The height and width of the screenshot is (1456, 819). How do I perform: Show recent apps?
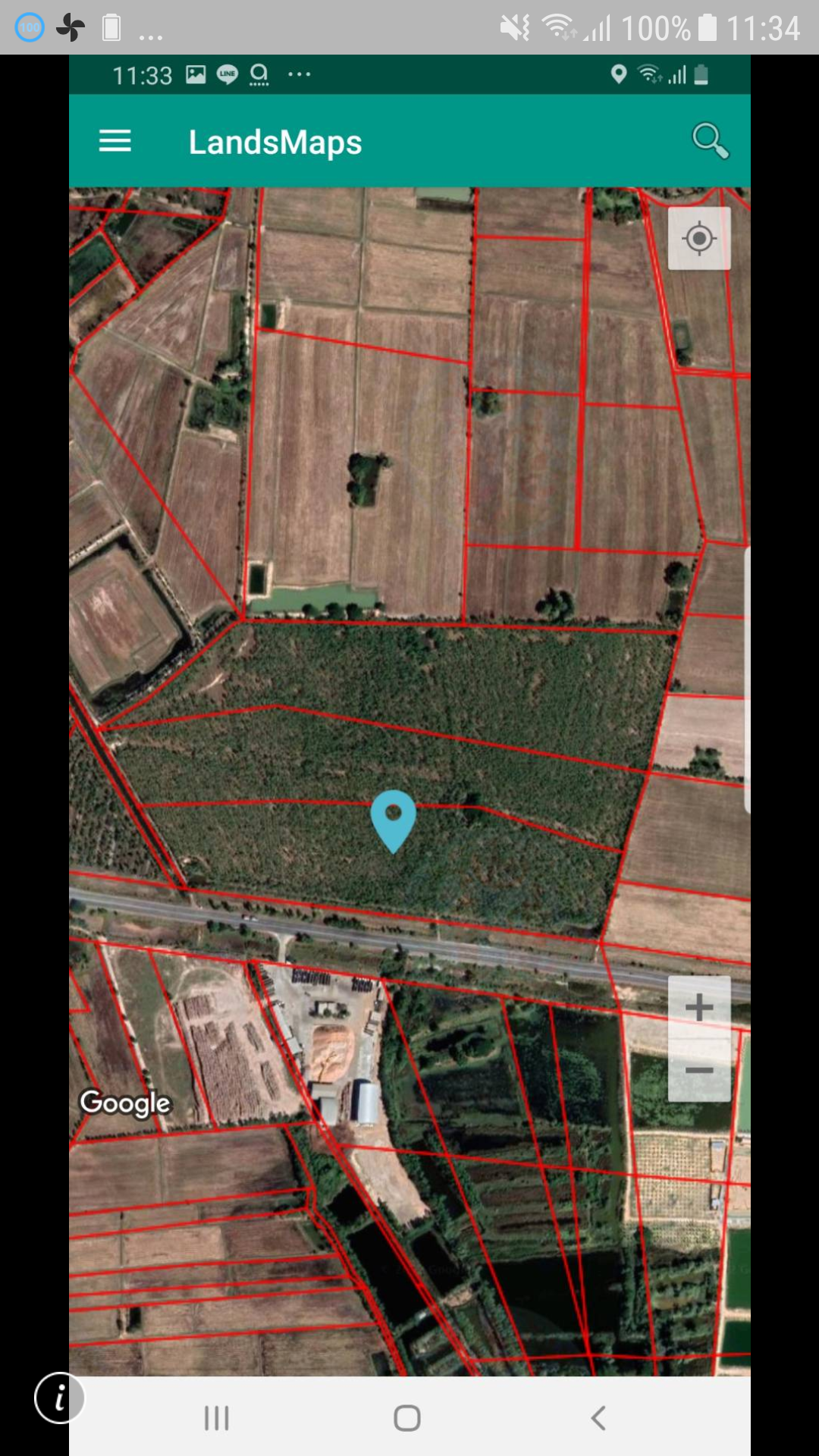(217, 1417)
